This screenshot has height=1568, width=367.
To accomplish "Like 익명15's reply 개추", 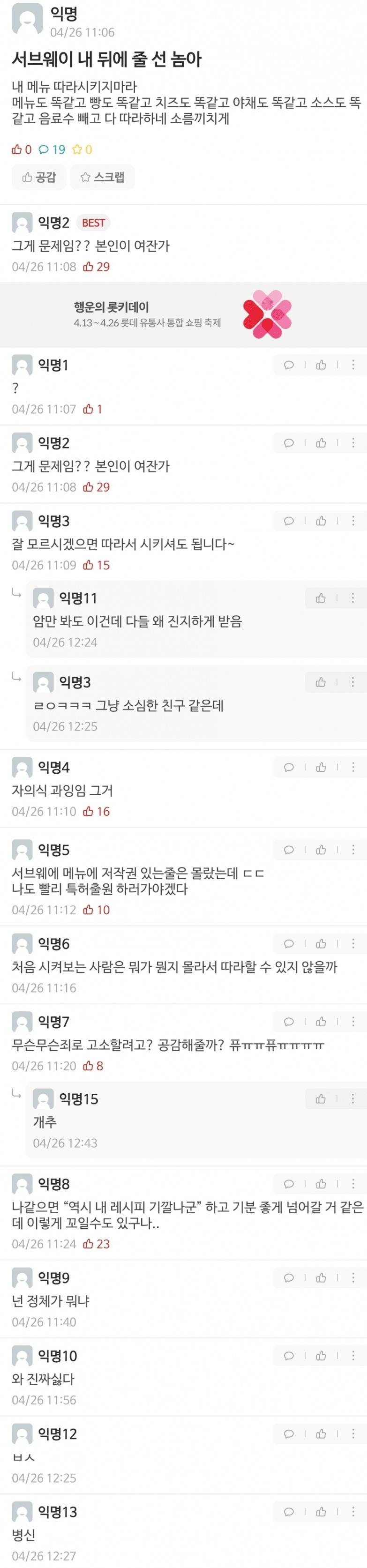I will click(x=321, y=1099).
